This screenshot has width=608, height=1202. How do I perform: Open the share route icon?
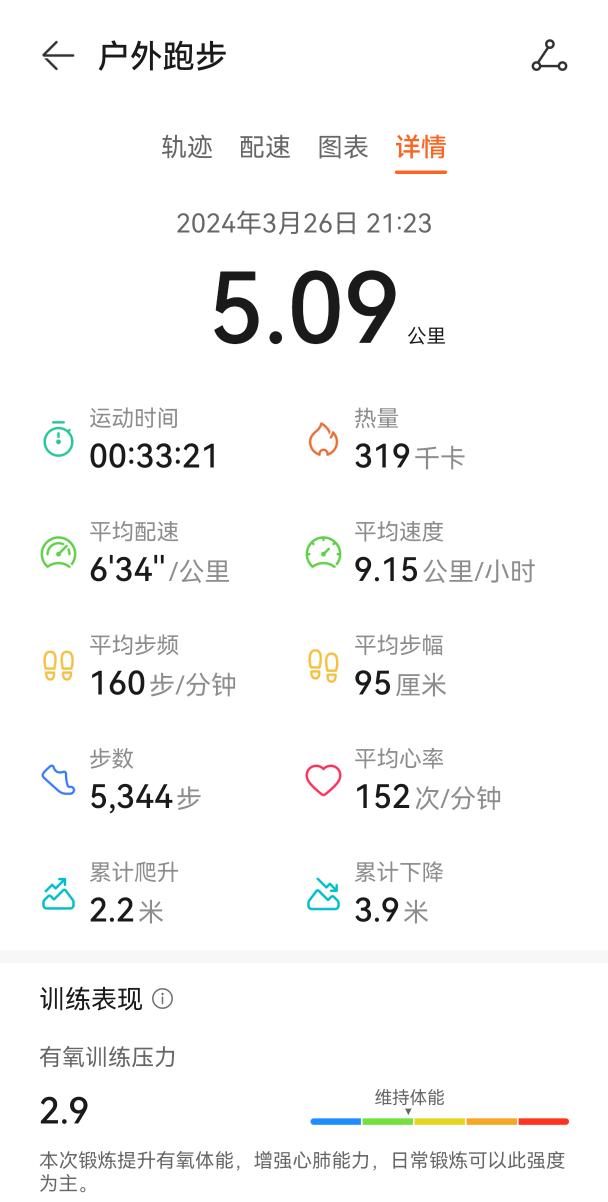coord(549,56)
